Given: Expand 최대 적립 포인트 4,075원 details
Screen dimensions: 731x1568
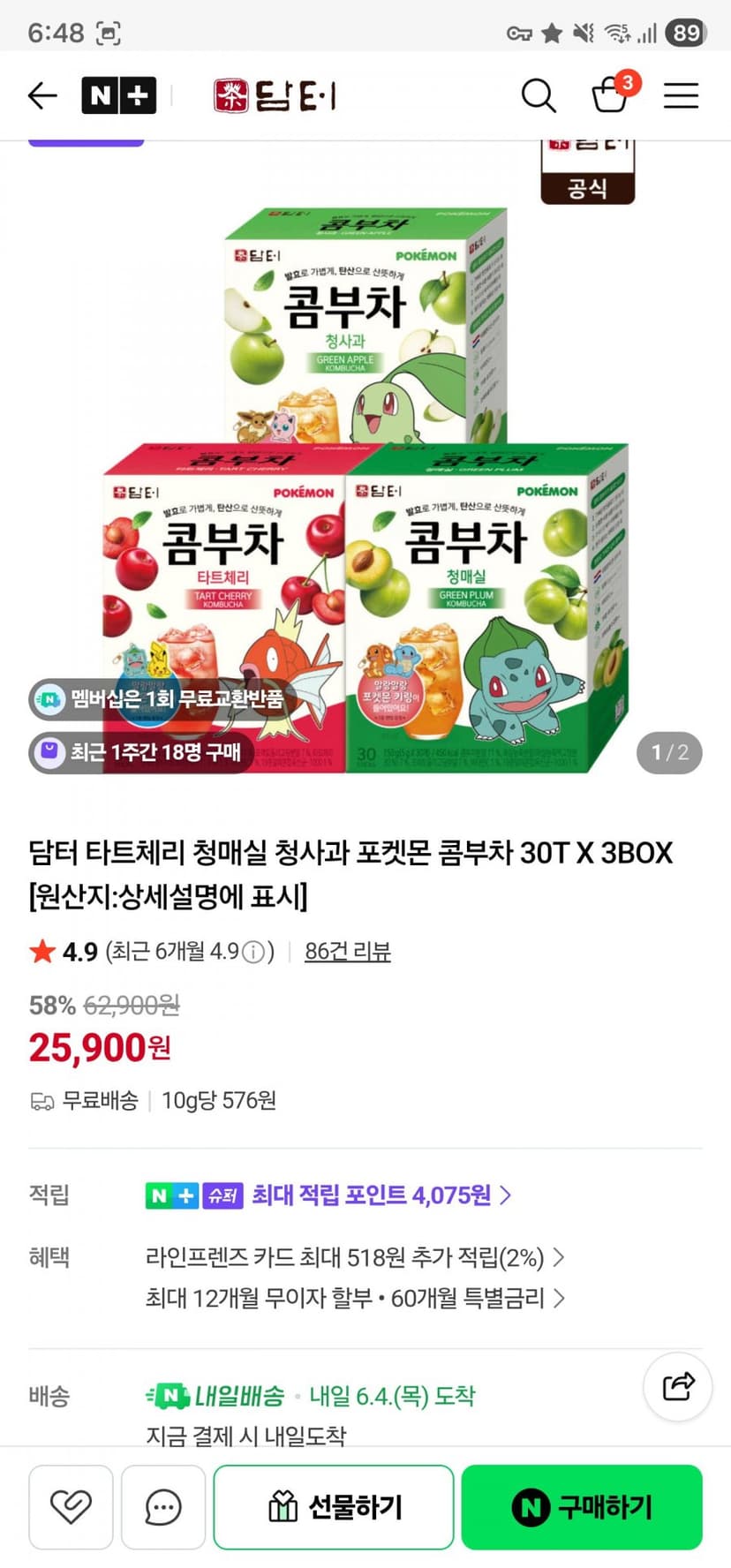Looking at the screenshot, I should [x=381, y=1195].
